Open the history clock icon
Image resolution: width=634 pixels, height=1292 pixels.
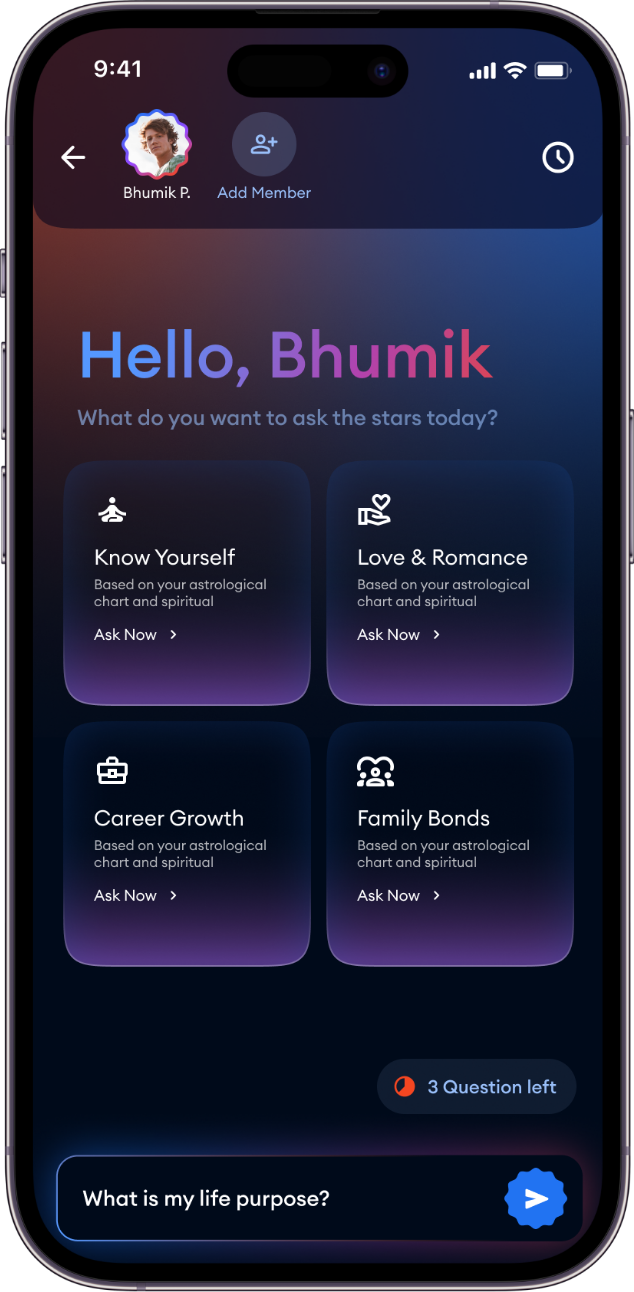coord(557,157)
